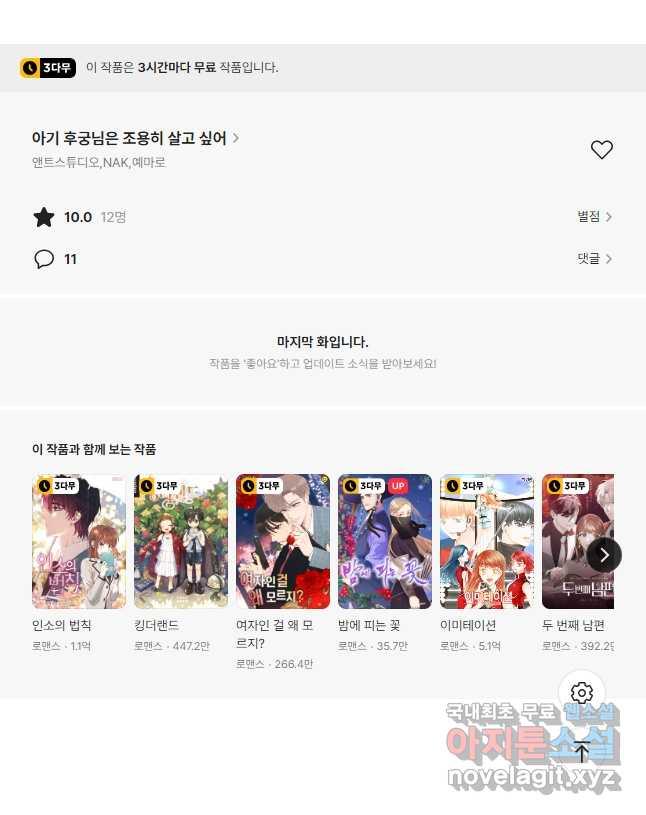
Task: Like this work with the heart icon
Action: point(601,150)
